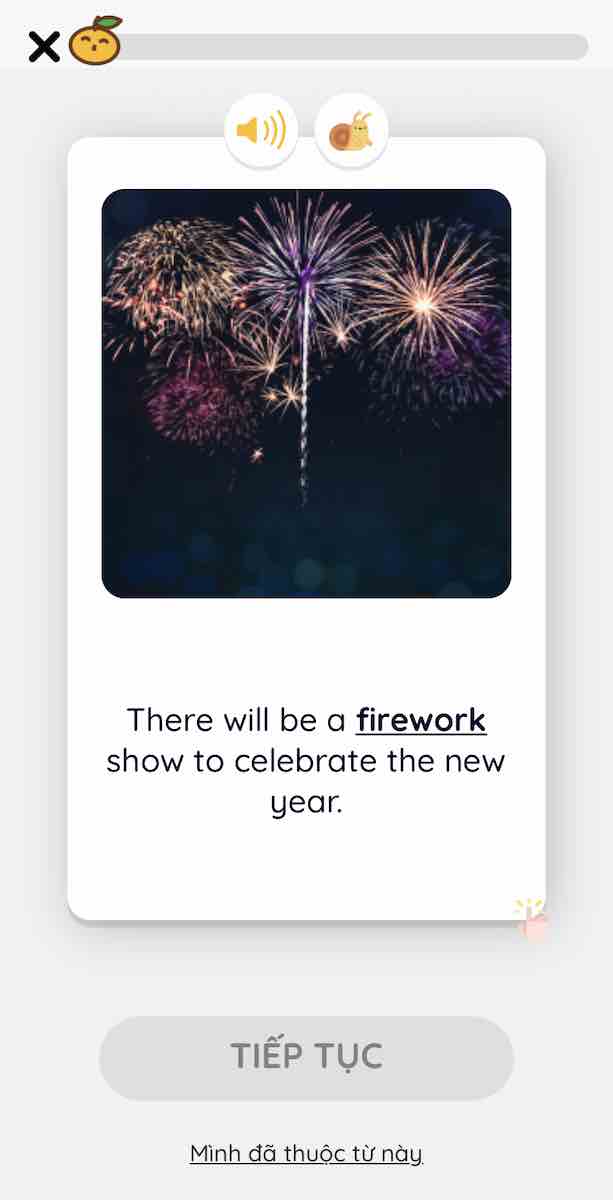Open the link Mình đã thuộc từ này

pyautogui.click(x=306, y=1153)
